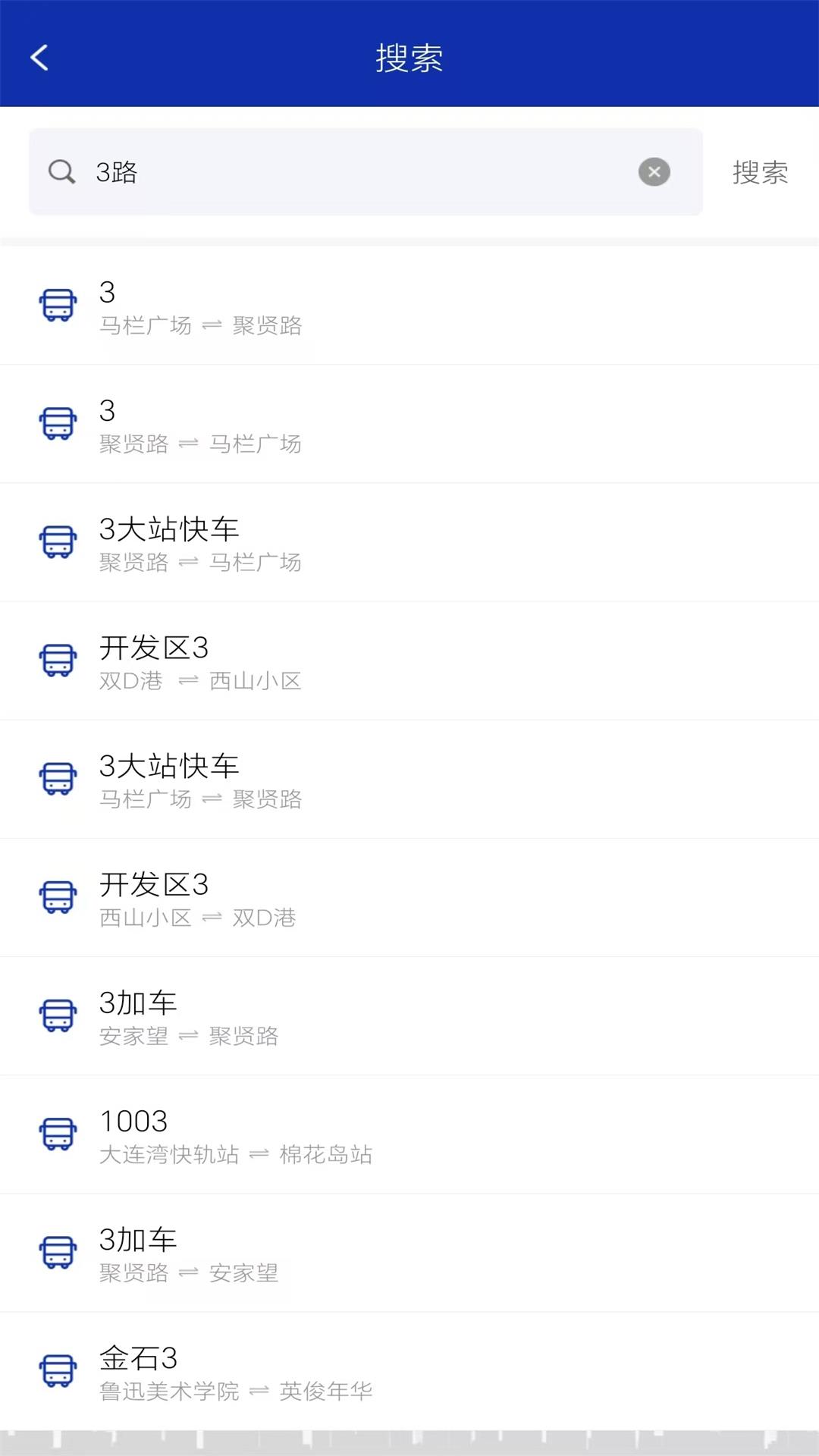This screenshot has height=1456, width=819.
Task: Select the 3加车 聚贤路 to 安家望 entry
Action: point(303,1252)
